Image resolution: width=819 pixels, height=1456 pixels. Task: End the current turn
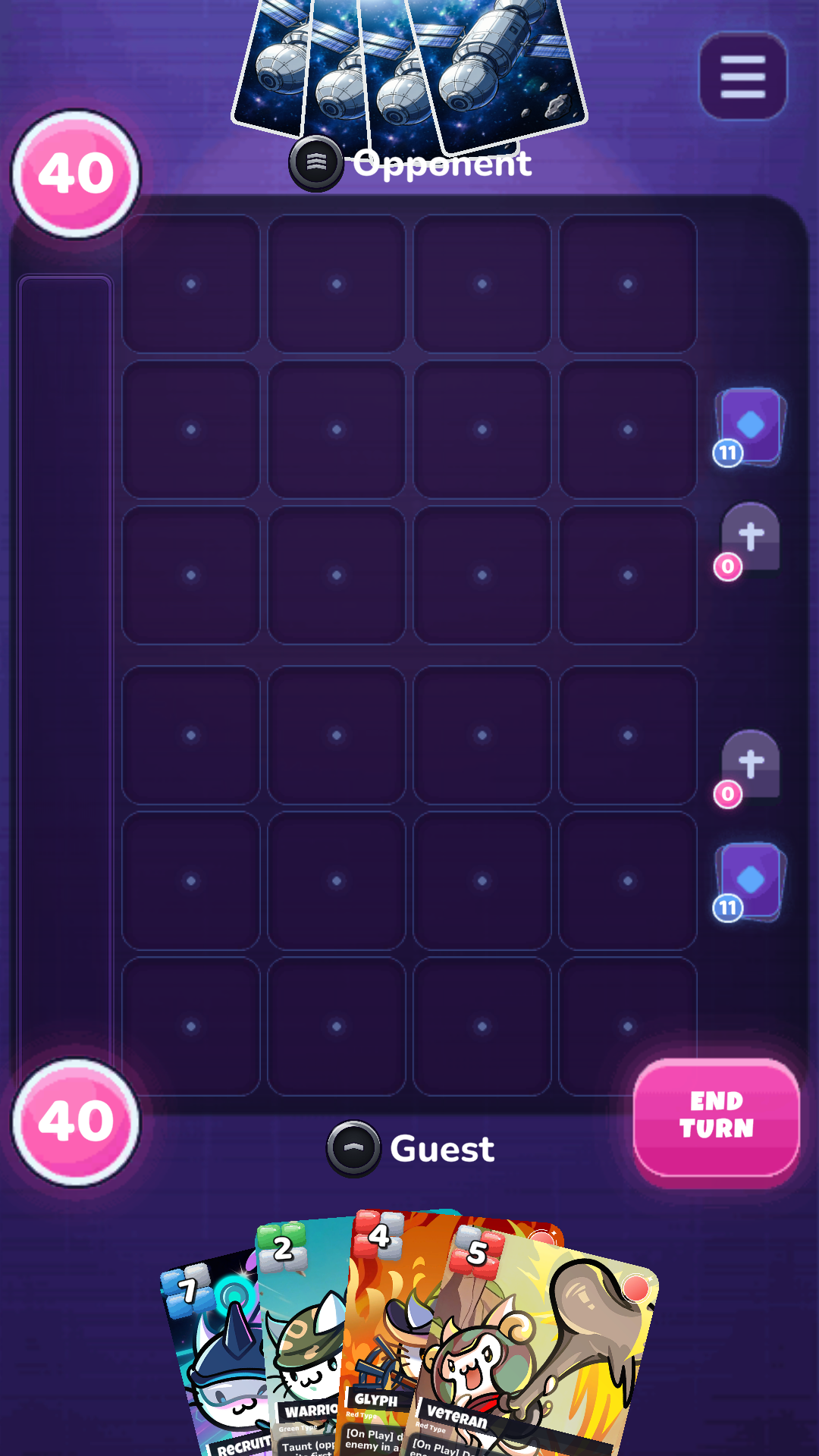tap(716, 1118)
